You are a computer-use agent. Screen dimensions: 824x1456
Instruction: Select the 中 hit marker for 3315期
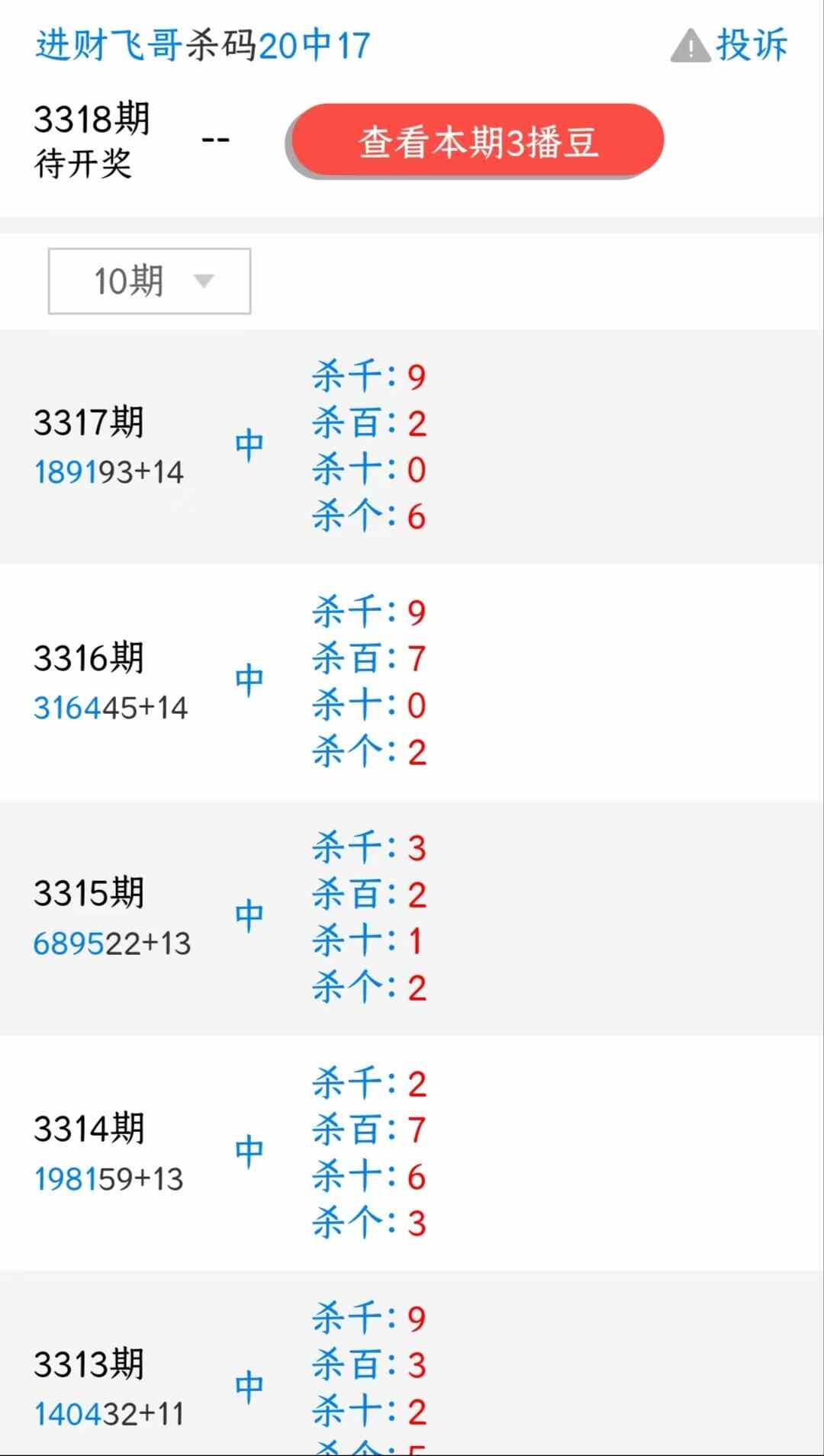(x=250, y=915)
